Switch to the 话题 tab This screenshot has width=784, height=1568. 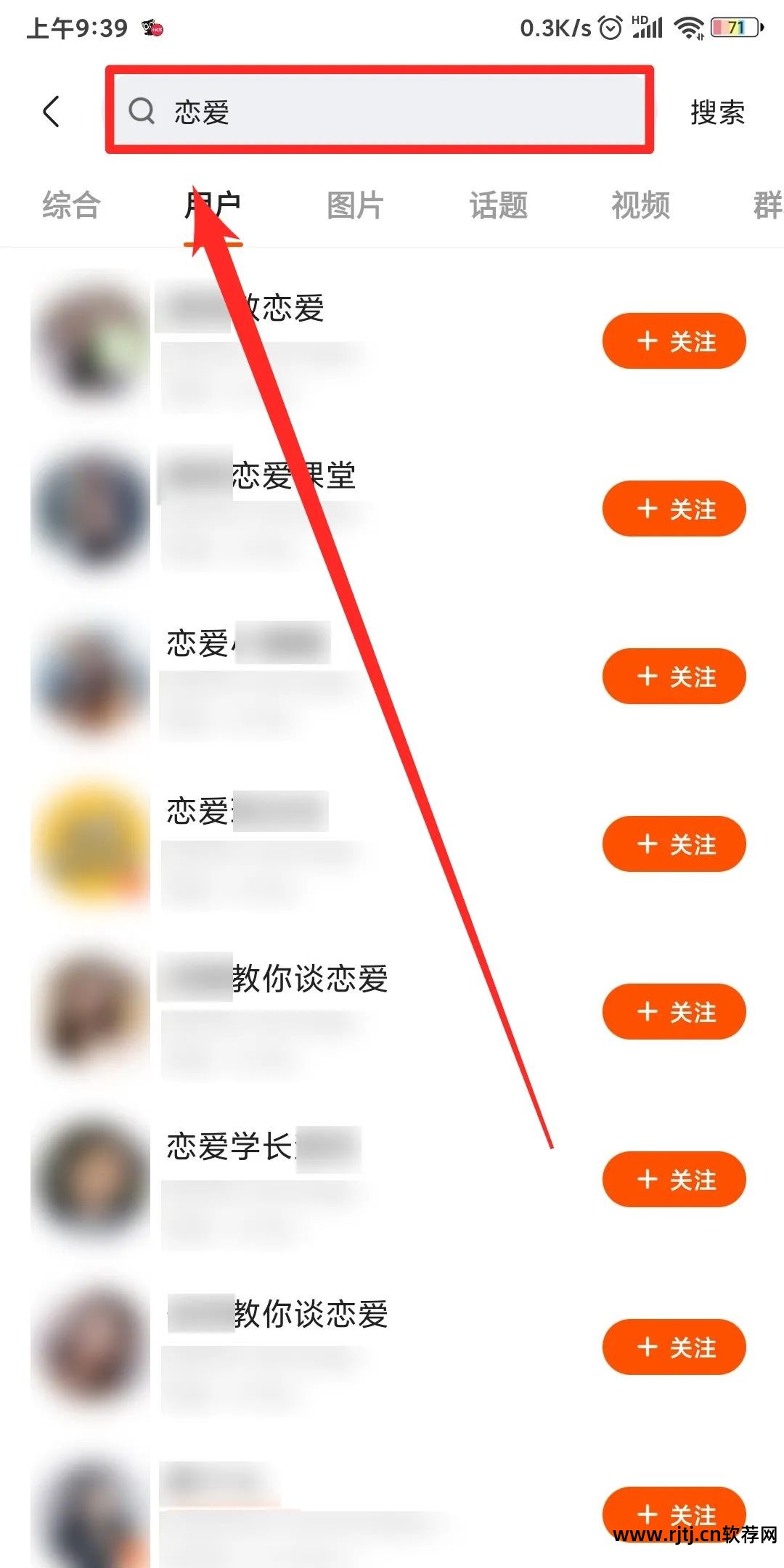pos(498,205)
